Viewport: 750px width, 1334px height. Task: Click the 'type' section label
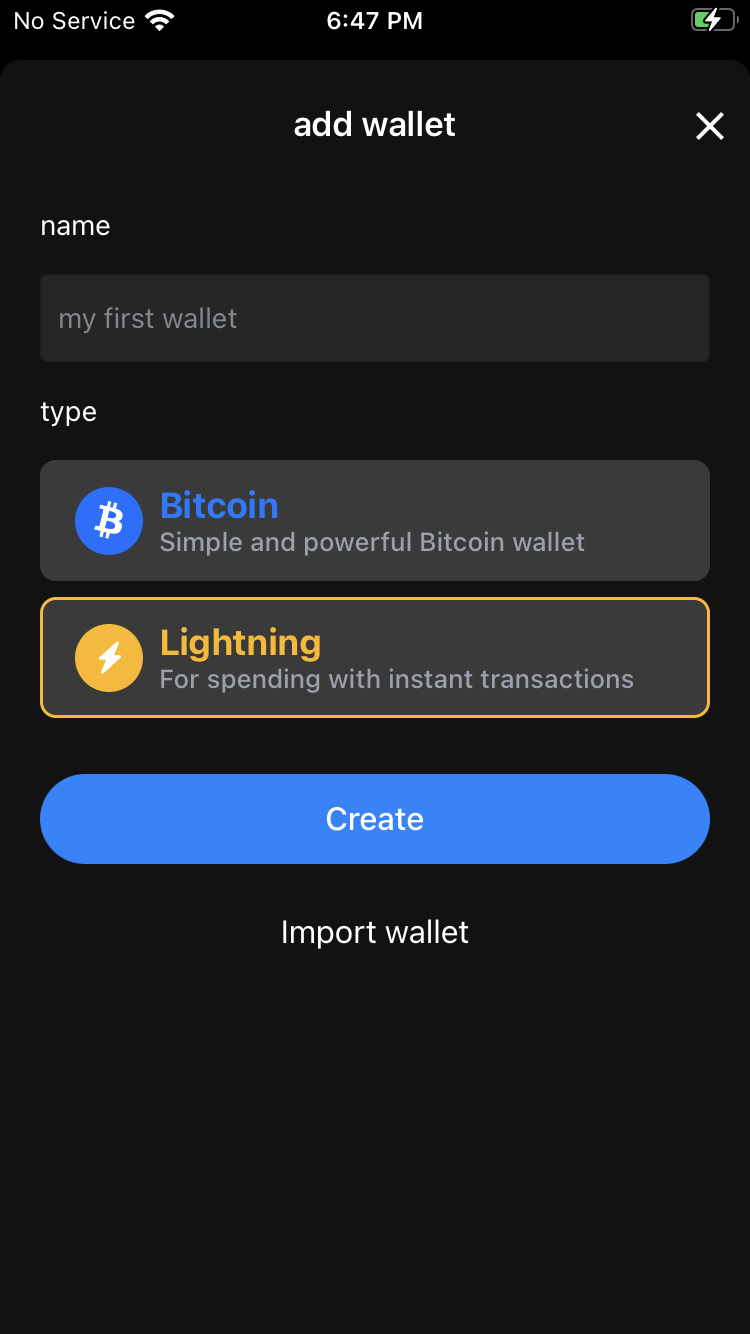tap(68, 411)
